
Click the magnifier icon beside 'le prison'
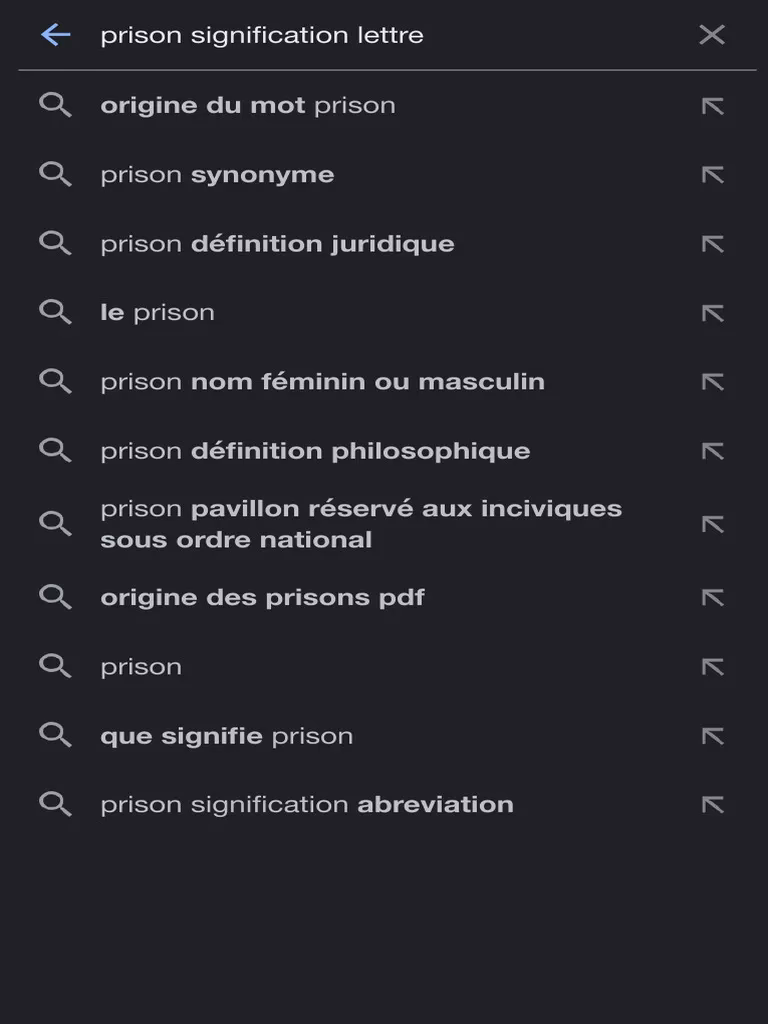[x=57, y=311]
